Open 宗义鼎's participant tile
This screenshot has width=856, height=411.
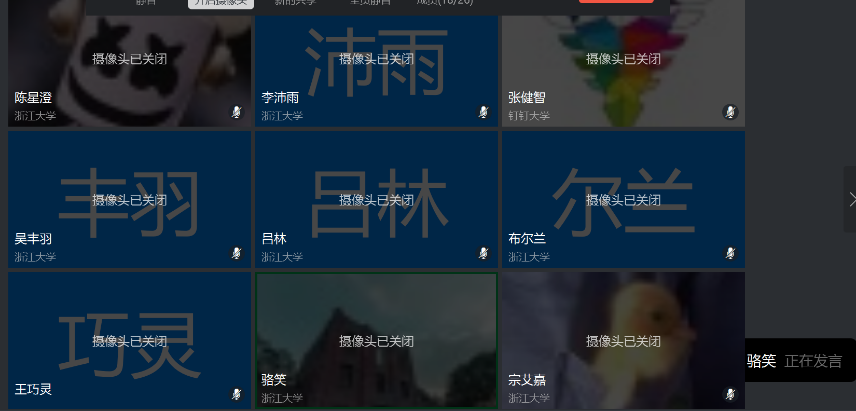(623, 340)
